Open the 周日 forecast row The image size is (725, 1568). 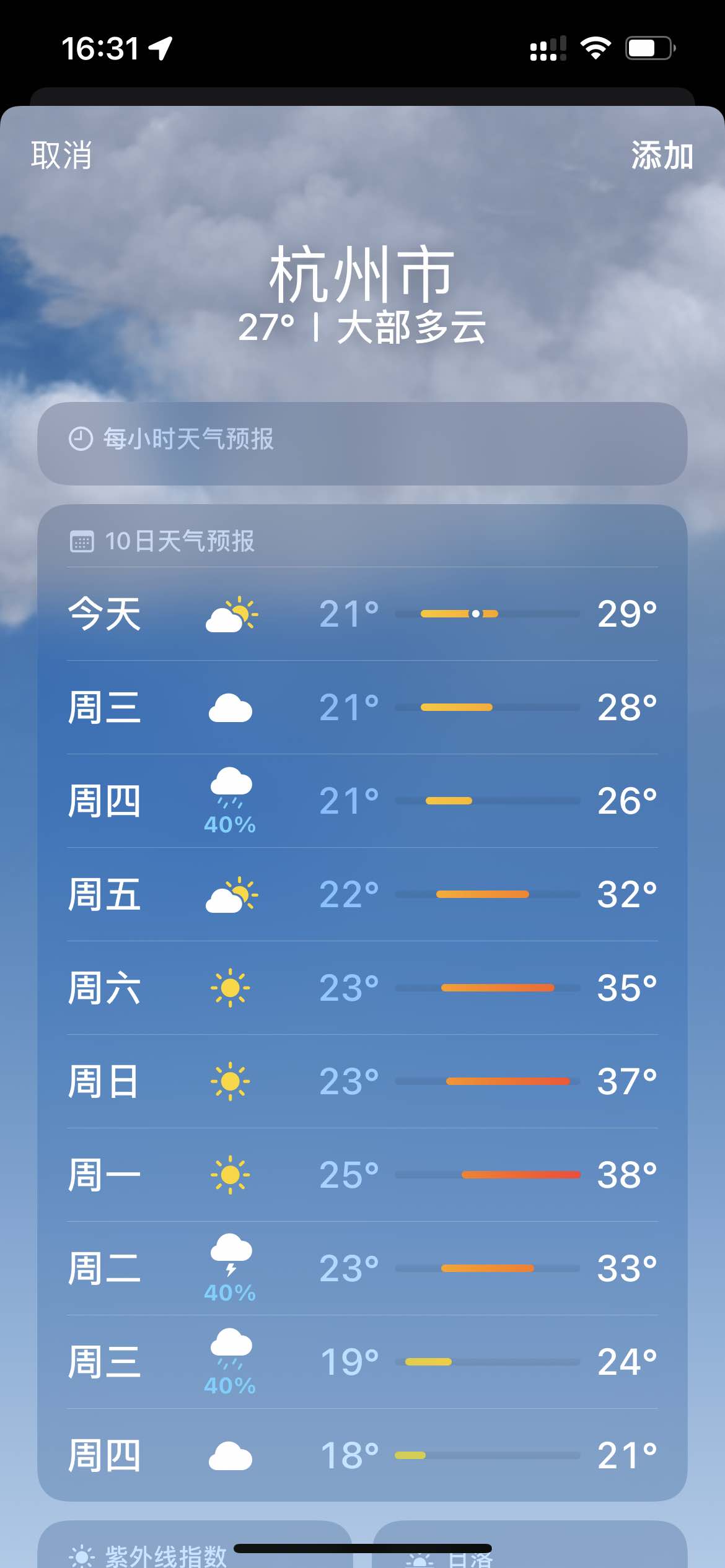[362, 1081]
